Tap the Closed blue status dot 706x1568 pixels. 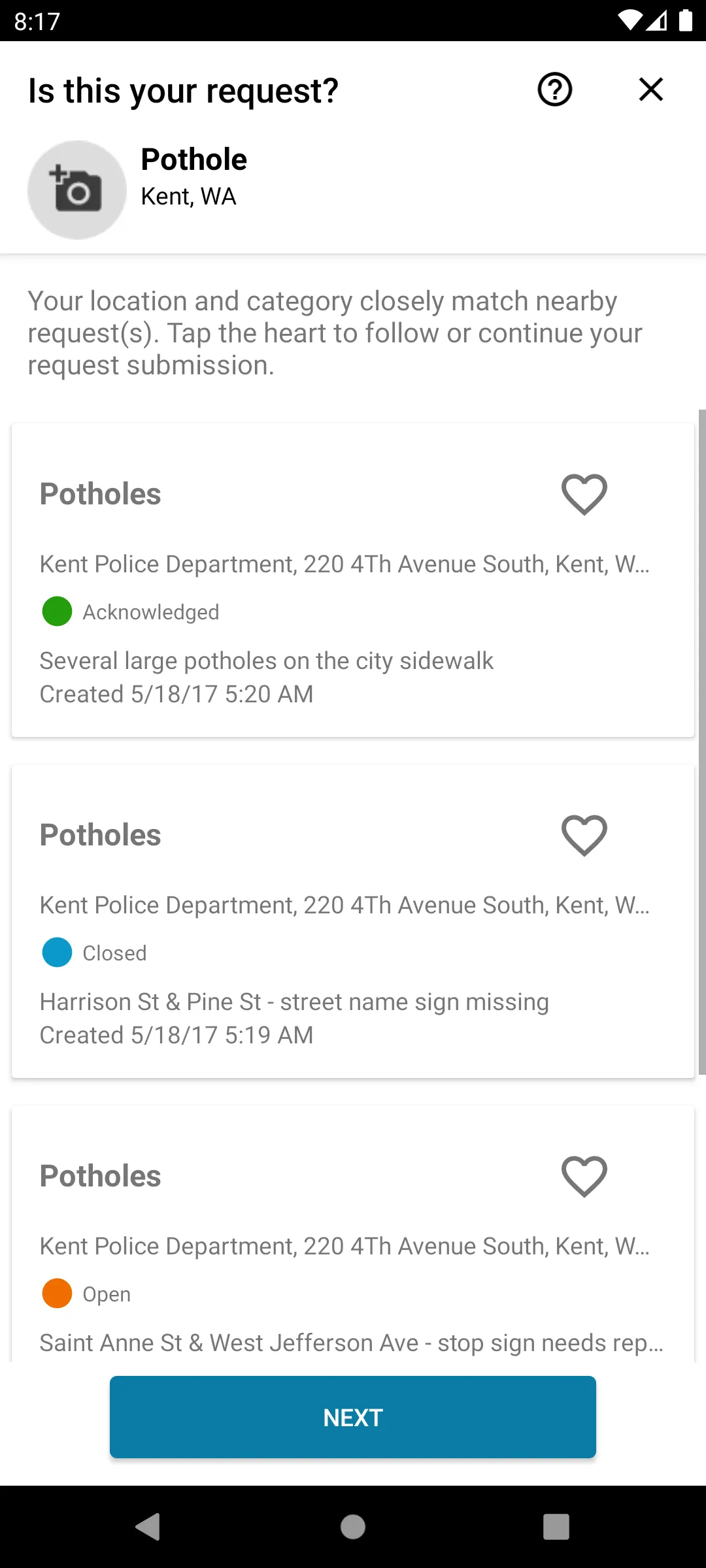pyautogui.click(x=56, y=953)
